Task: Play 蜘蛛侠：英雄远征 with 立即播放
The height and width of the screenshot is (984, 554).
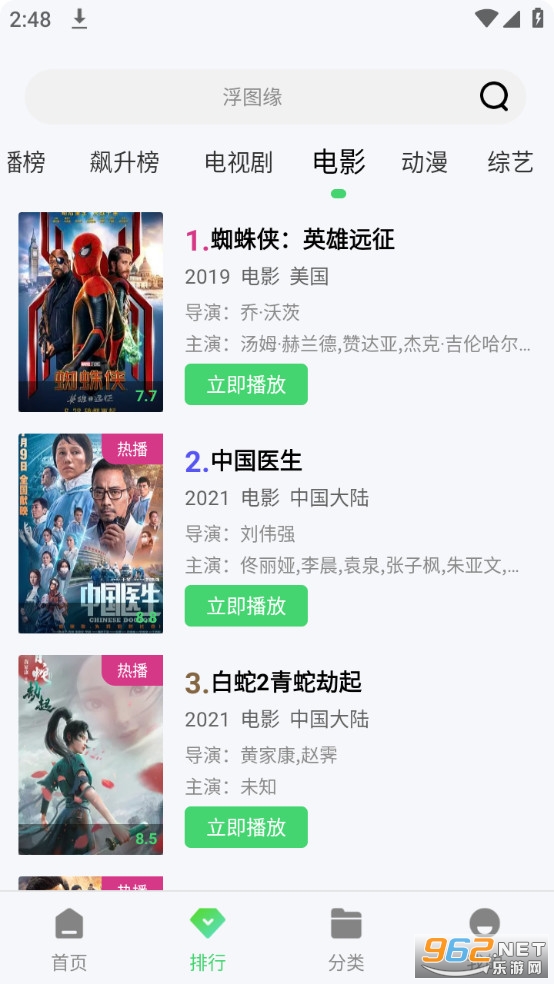Action: (x=246, y=384)
